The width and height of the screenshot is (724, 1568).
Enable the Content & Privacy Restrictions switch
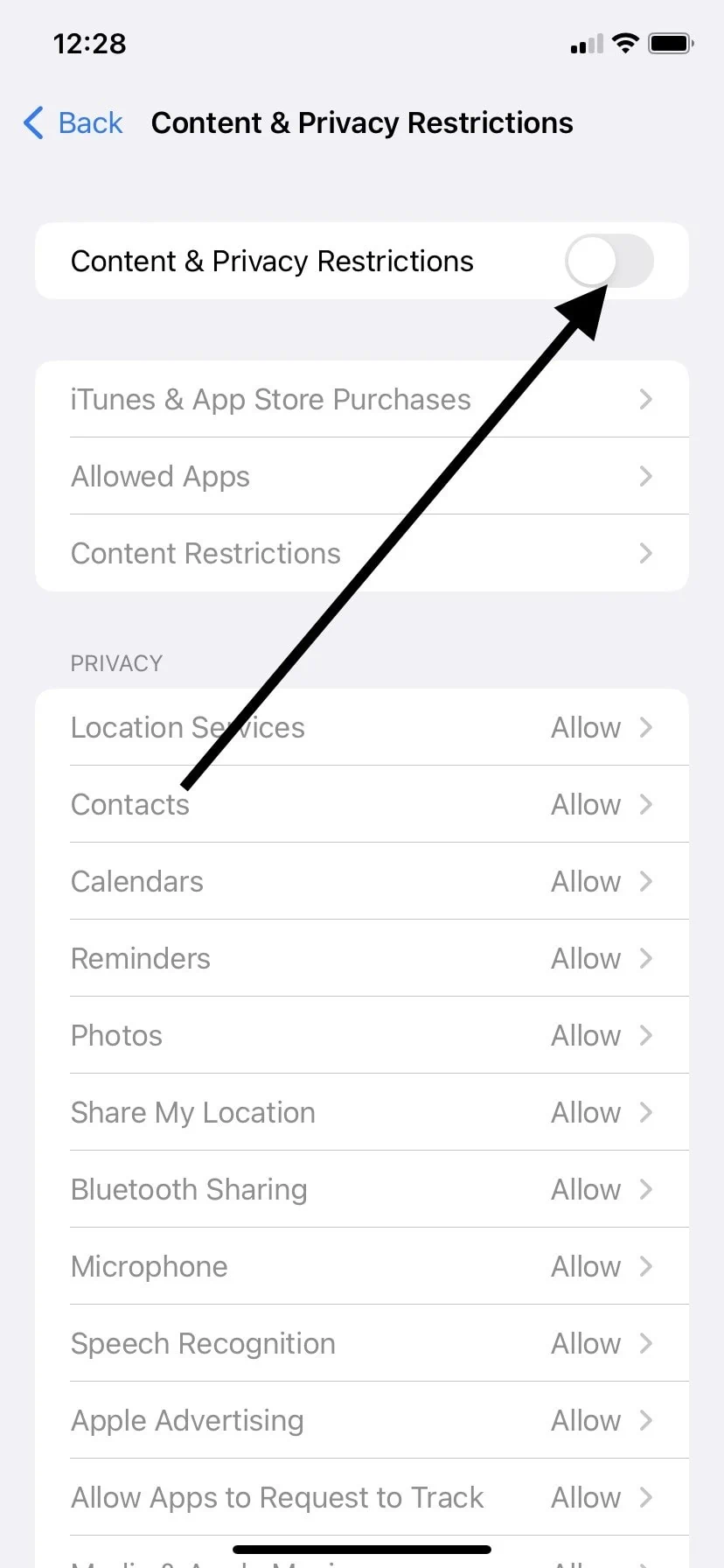coord(609,261)
